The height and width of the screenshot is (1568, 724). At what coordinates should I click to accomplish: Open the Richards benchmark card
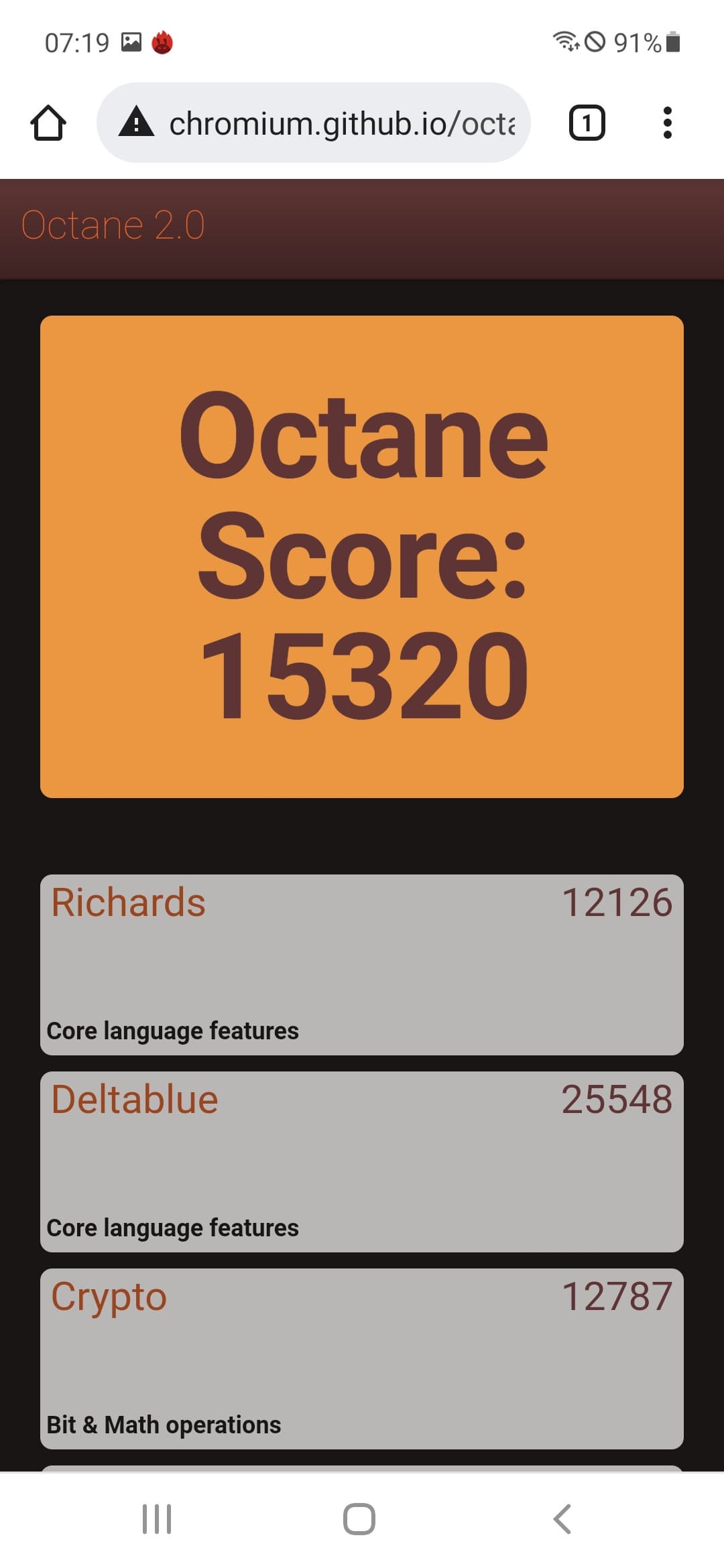click(362, 964)
